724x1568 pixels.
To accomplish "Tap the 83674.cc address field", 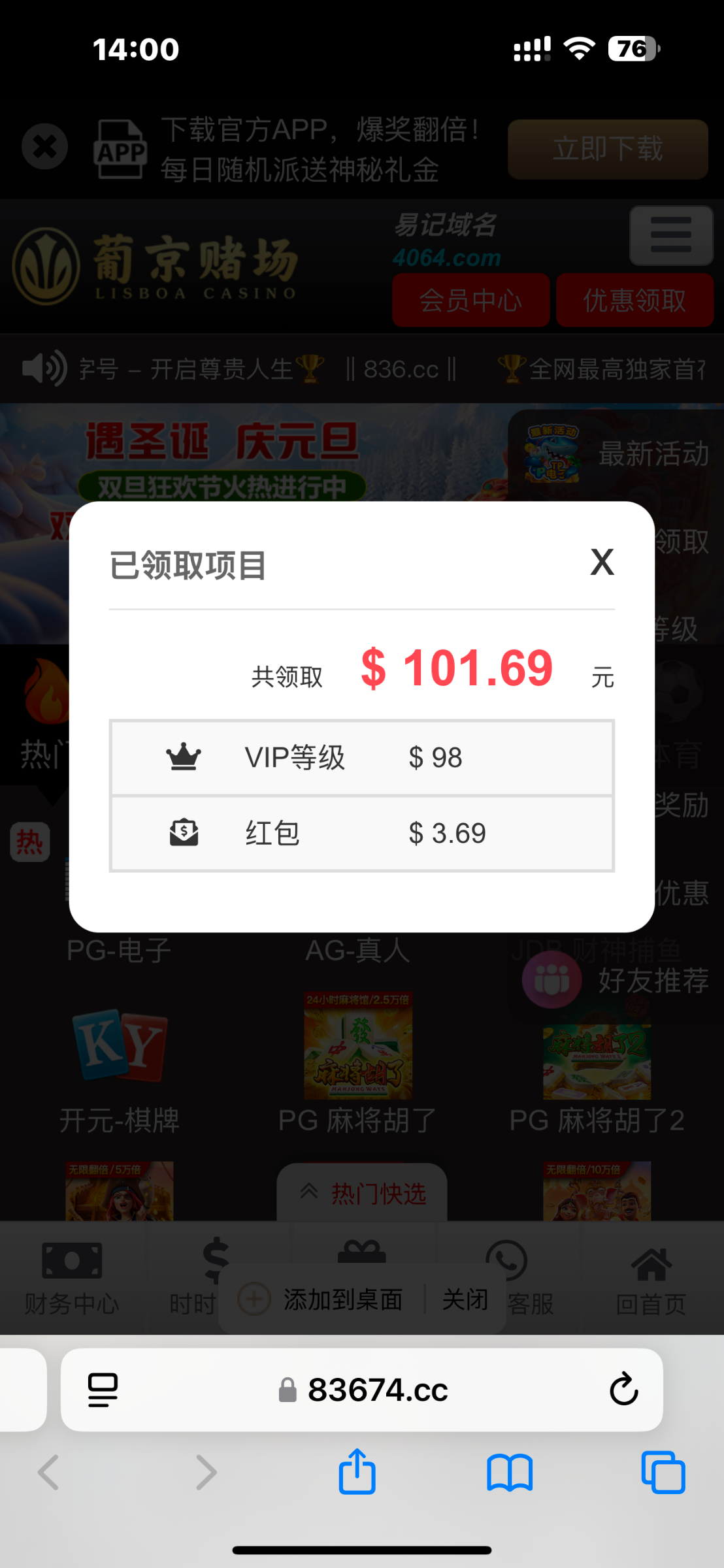I will (378, 1389).
